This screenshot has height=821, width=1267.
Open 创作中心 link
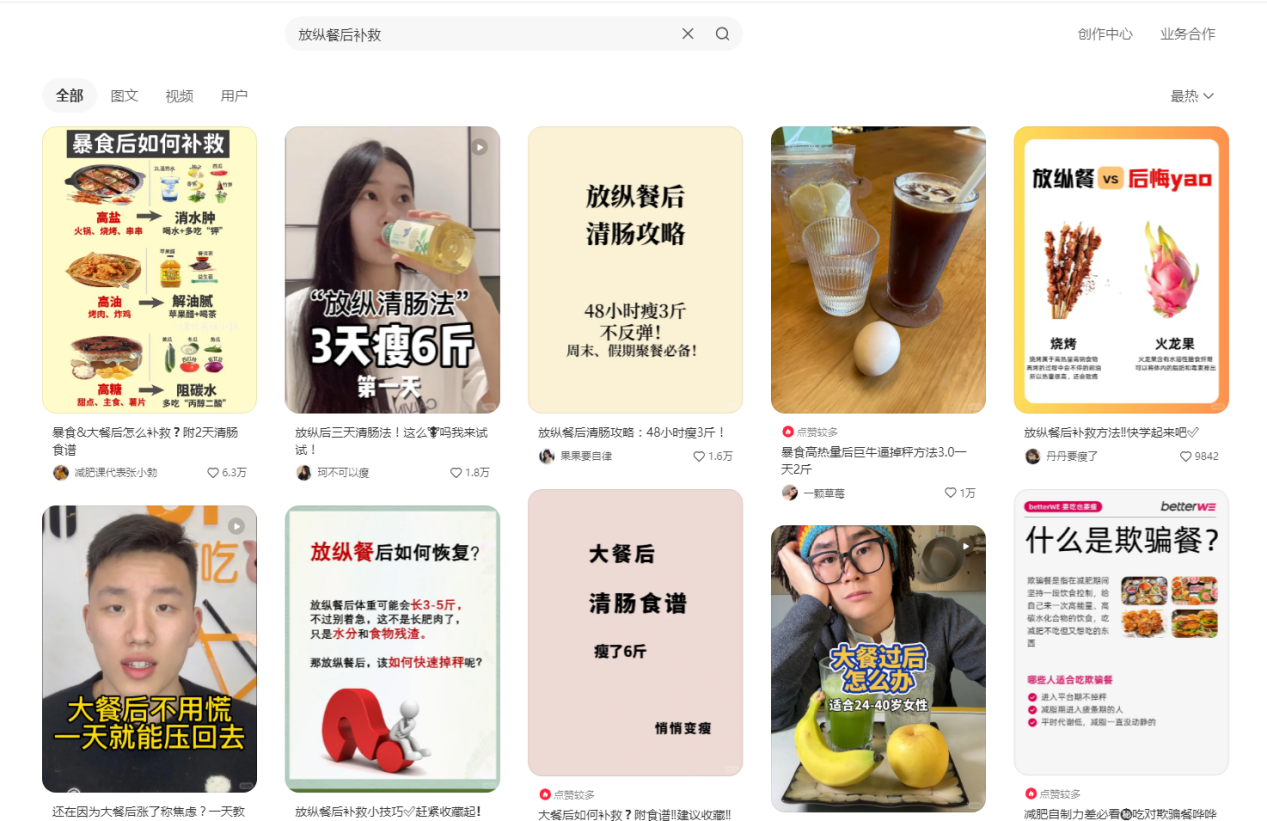(1105, 34)
